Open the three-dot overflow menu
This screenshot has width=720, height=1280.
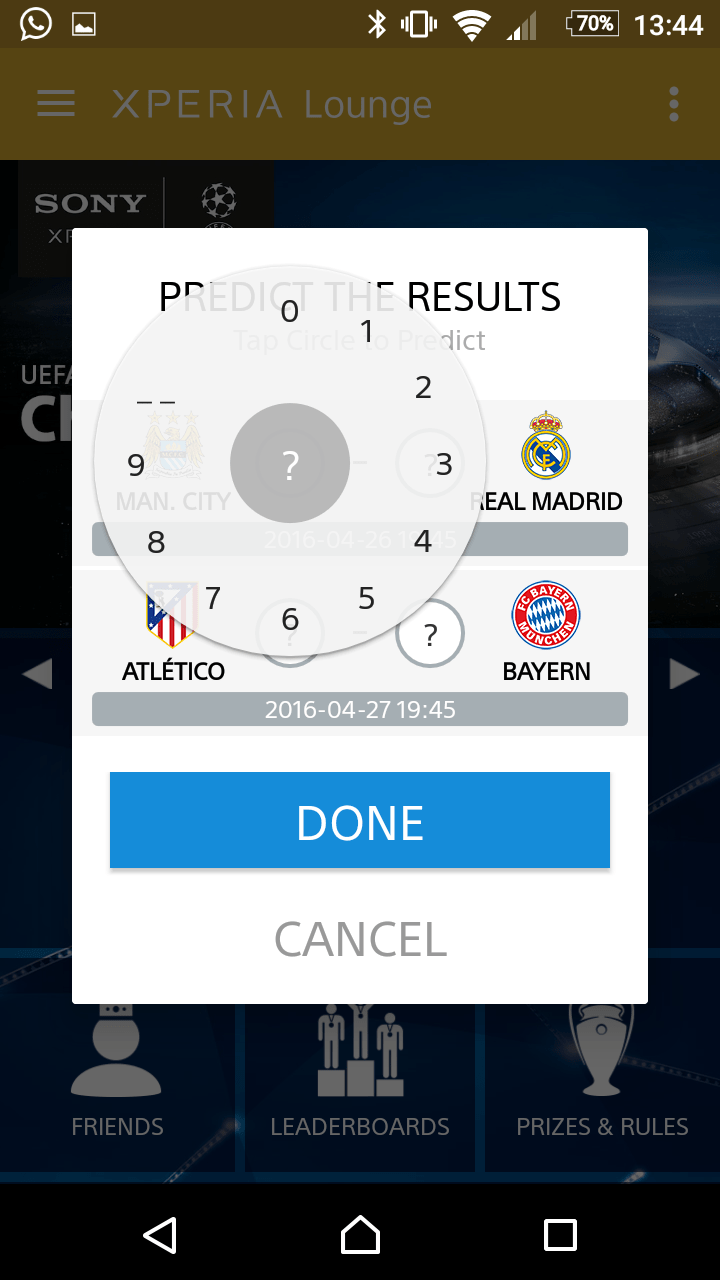tap(673, 104)
